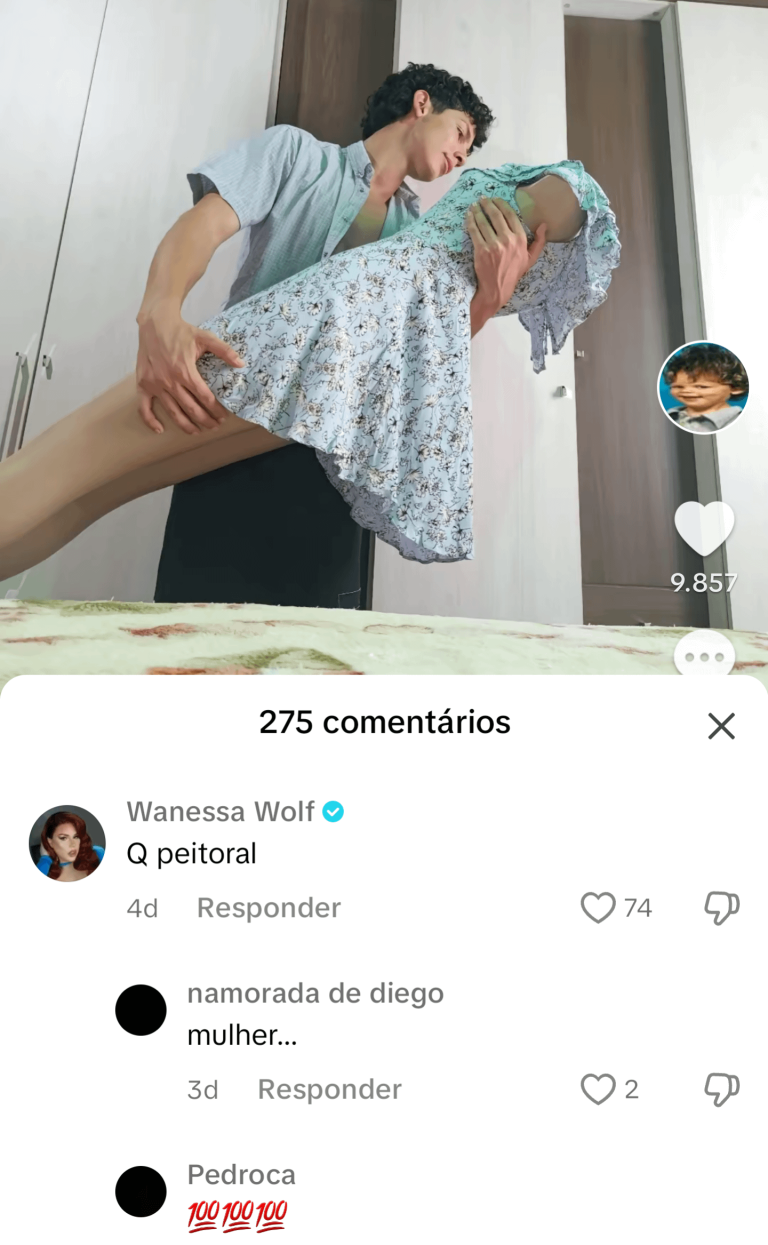
Task: Reply to Wanessa Wolf's comment
Action: click(268, 908)
